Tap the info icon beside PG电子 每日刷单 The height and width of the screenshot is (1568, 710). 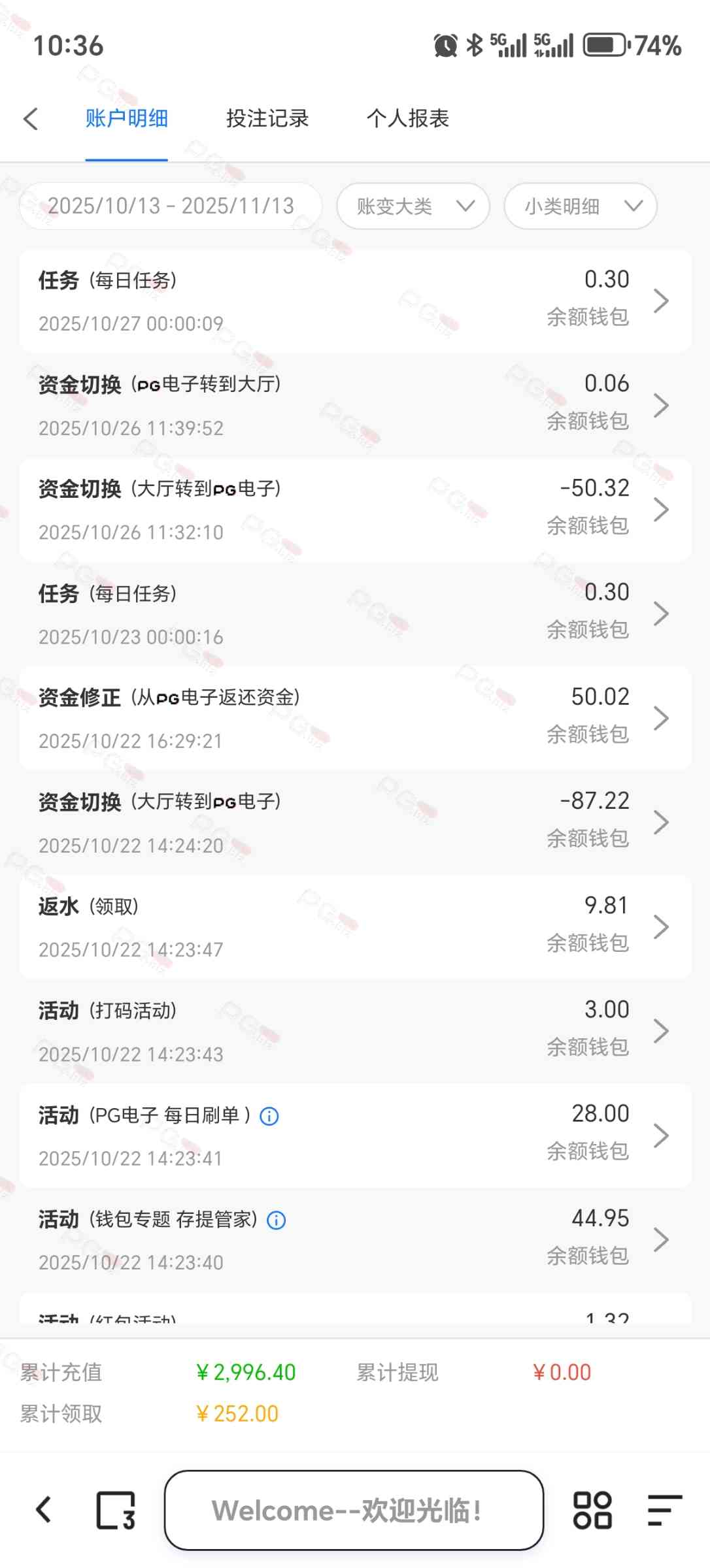(269, 1116)
